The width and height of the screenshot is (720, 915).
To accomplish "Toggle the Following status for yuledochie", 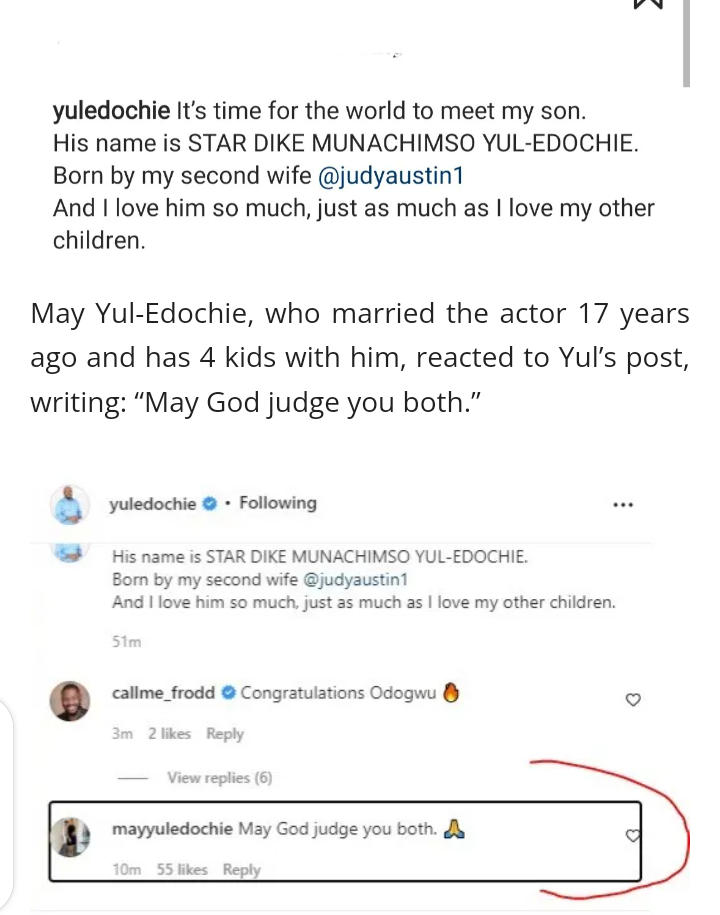I will point(277,503).
